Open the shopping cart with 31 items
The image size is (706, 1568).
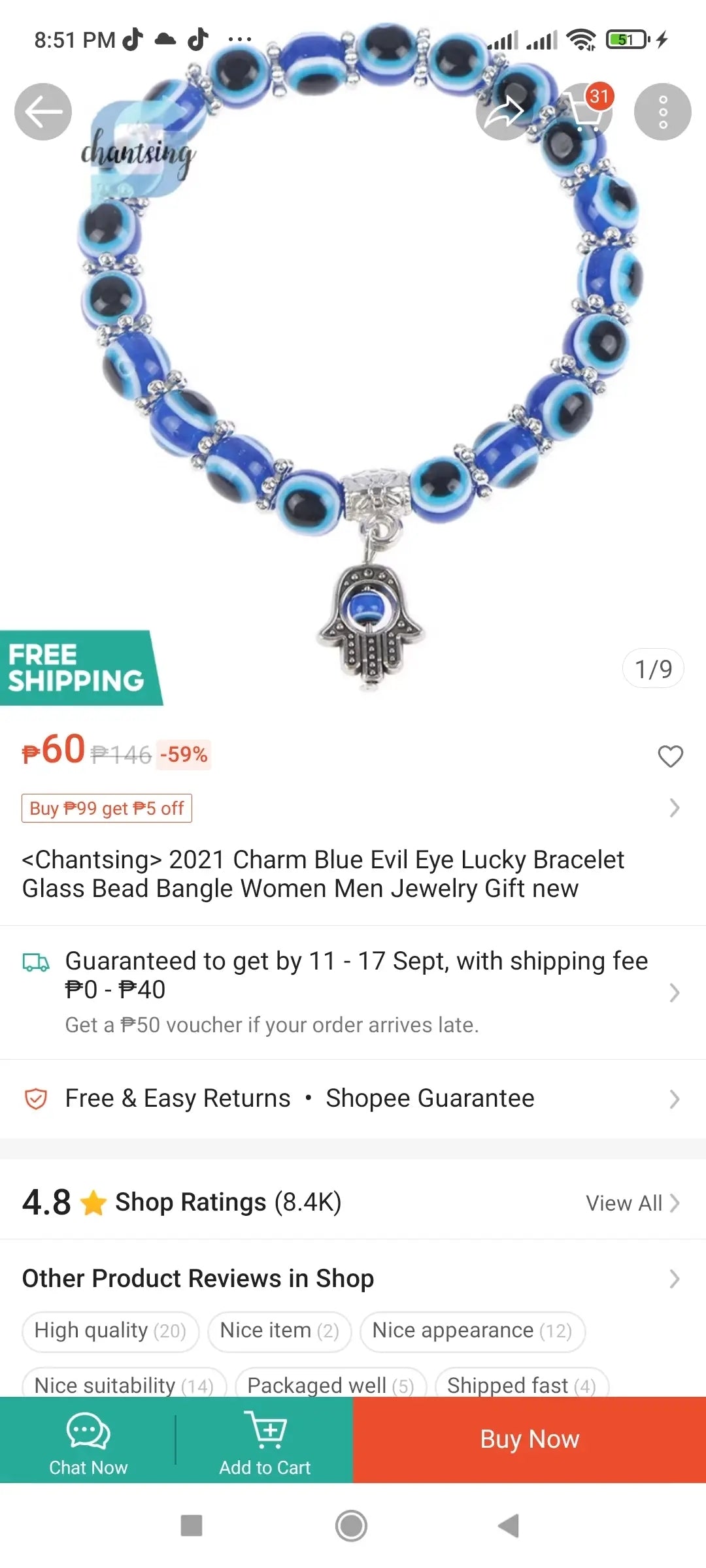pos(584,112)
